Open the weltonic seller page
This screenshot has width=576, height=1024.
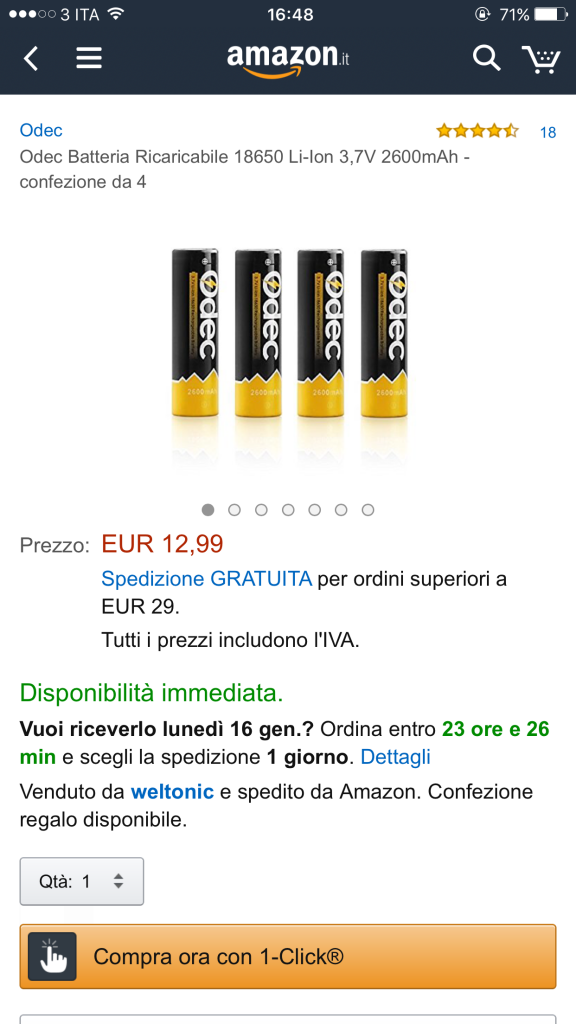pos(172,792)
